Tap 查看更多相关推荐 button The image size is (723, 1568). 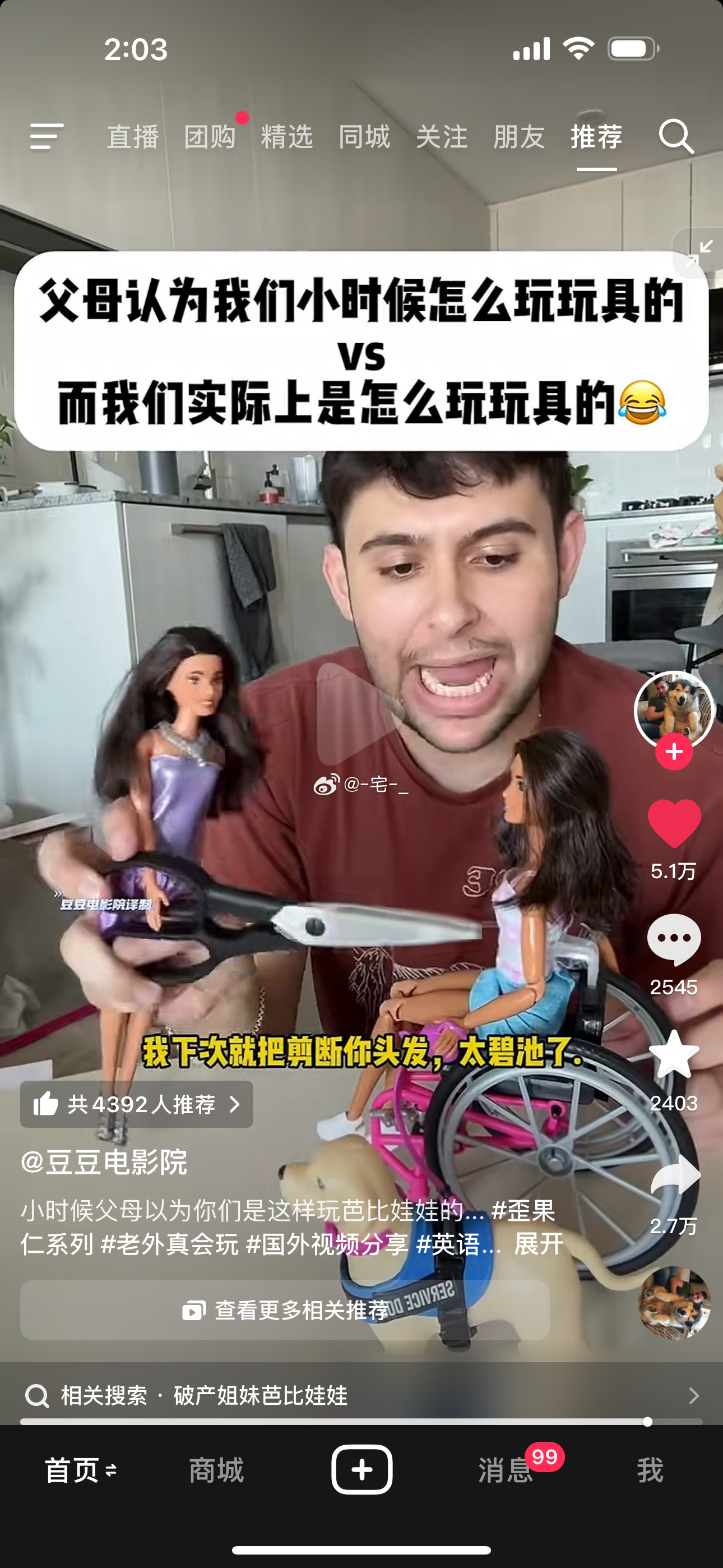pos(285,1310)
